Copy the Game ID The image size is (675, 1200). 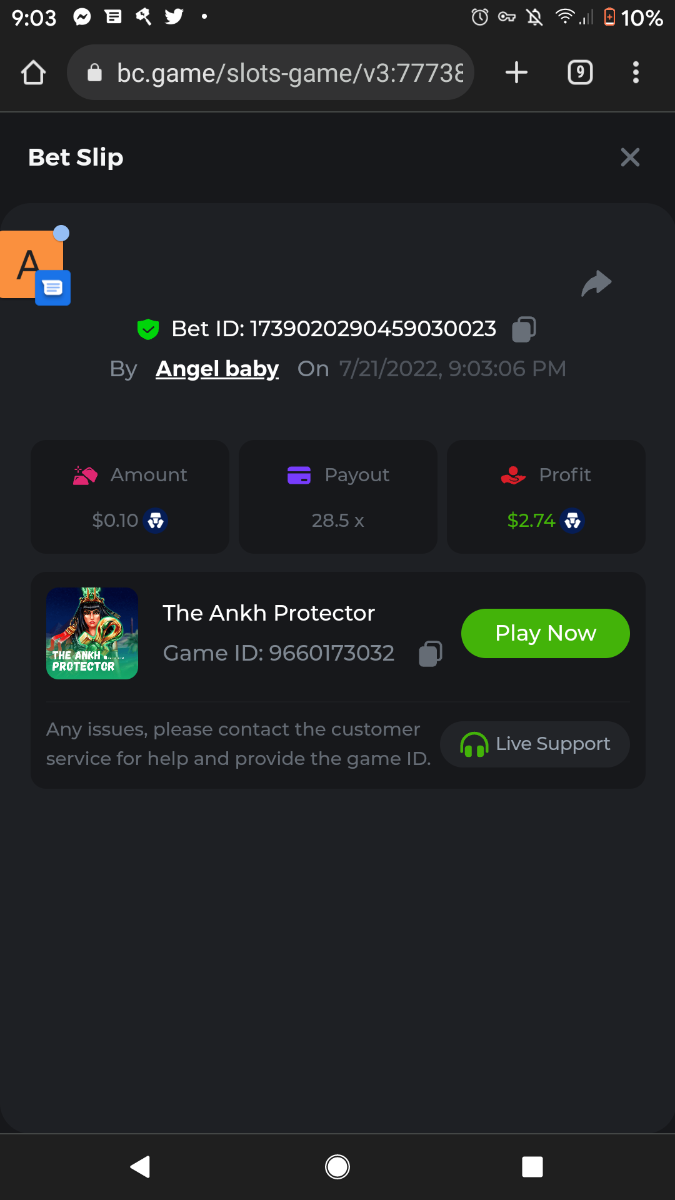430,654
